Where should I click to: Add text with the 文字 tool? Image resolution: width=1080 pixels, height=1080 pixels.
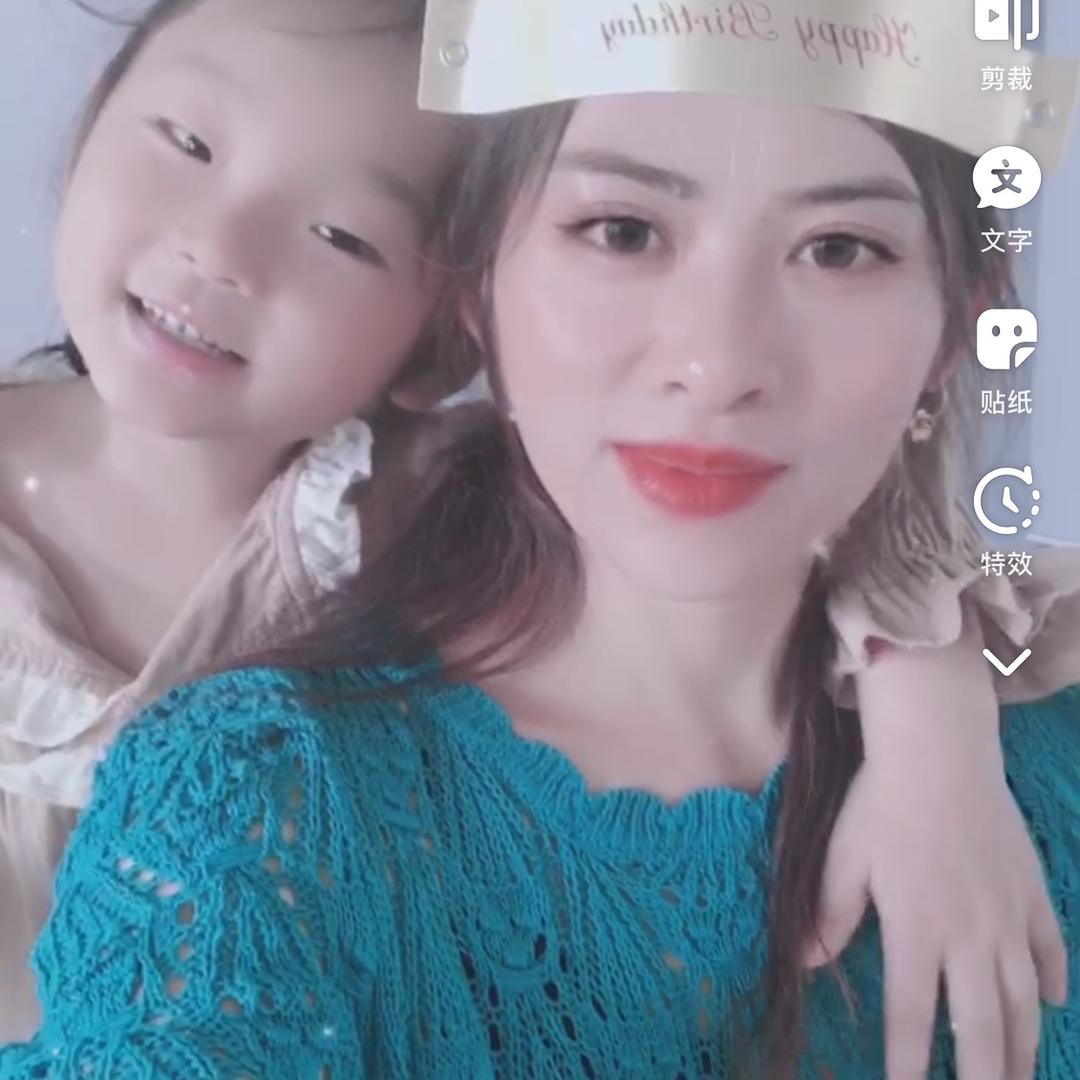click(x=1006, y=198)
